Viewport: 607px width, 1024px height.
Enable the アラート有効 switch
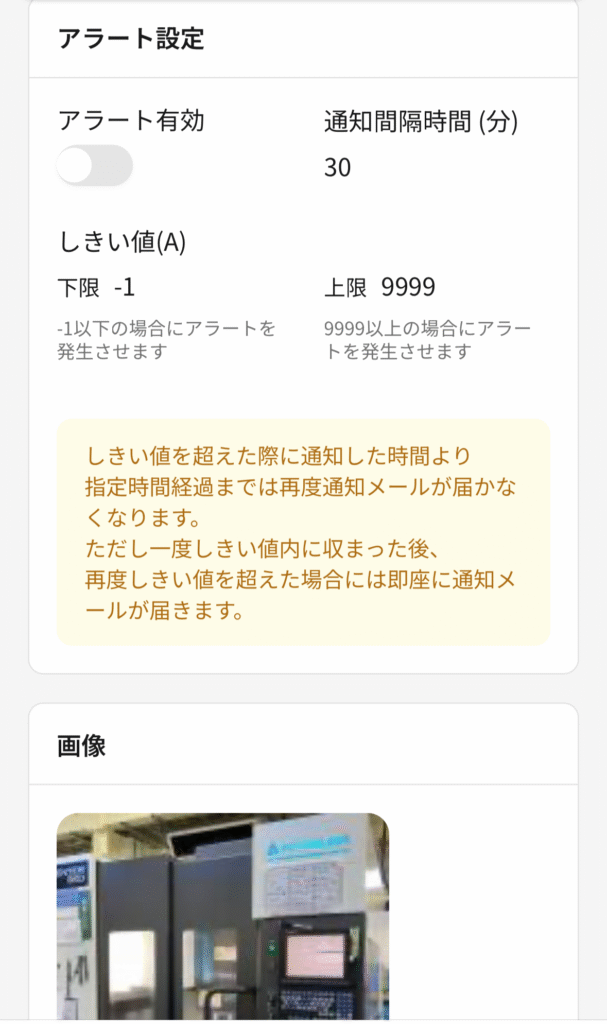click(x=94, y=166)
